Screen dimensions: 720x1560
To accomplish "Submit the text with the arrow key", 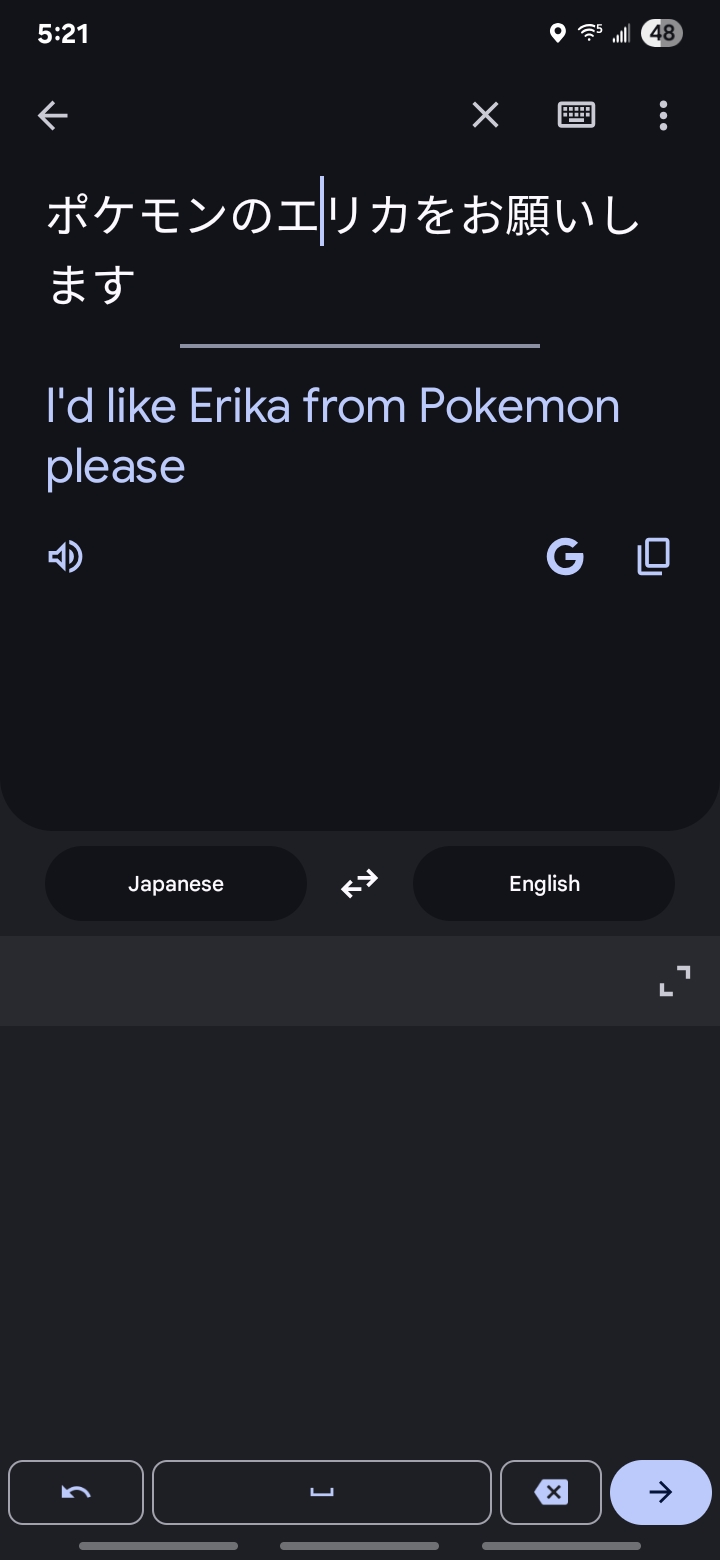I will point(661,1492).
